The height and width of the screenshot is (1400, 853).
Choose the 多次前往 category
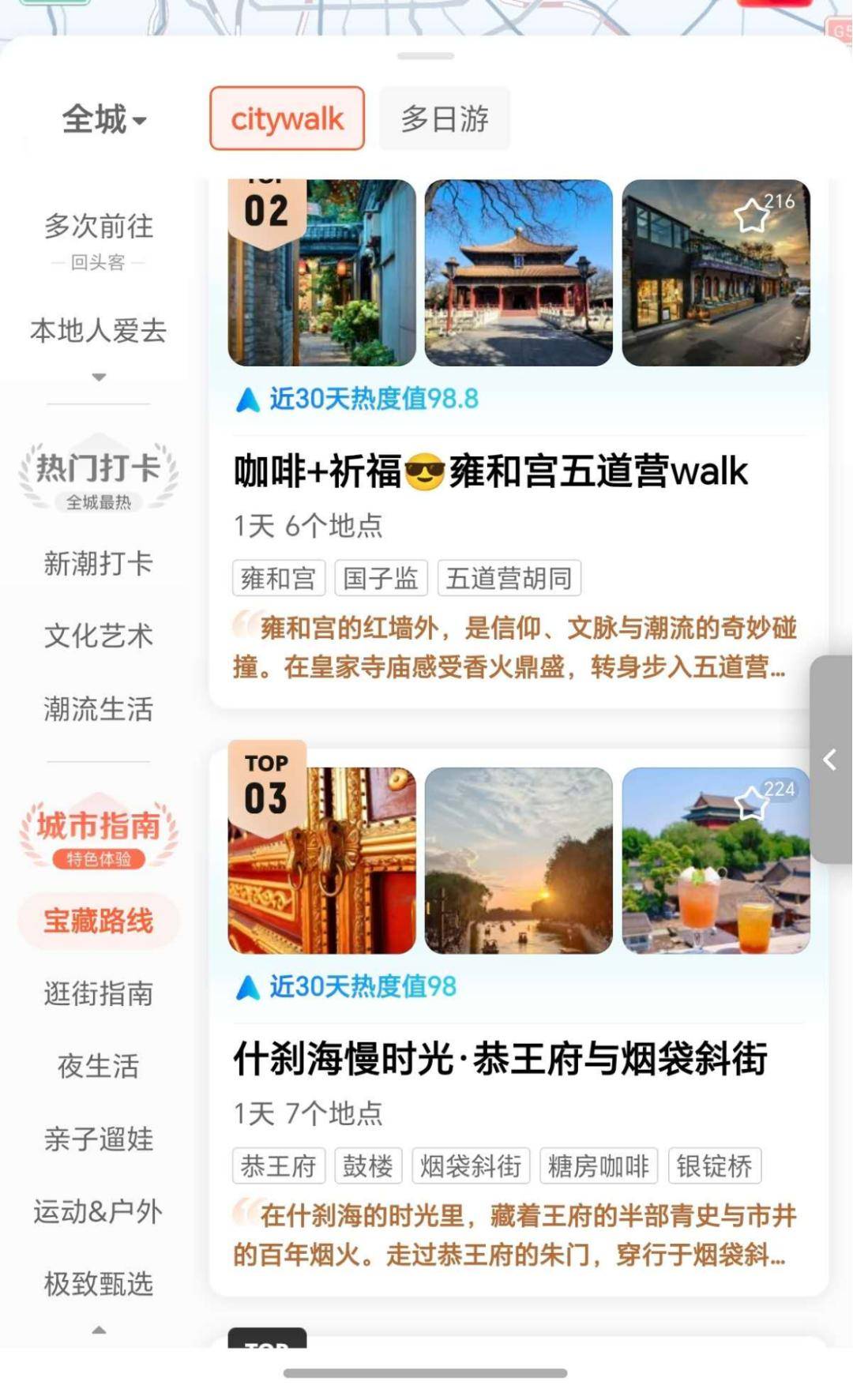(99, 227)
